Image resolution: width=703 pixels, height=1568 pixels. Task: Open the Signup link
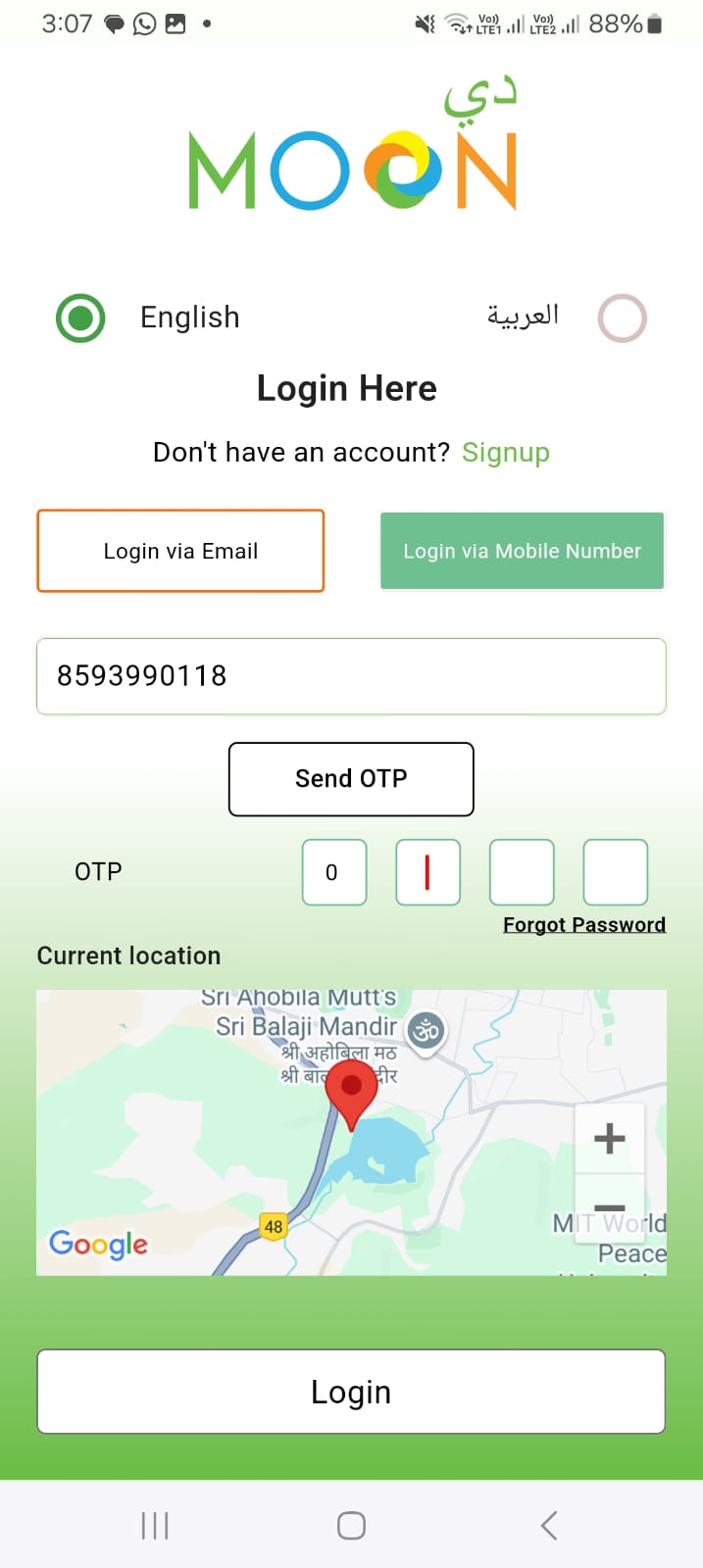[x=505, y=453]
